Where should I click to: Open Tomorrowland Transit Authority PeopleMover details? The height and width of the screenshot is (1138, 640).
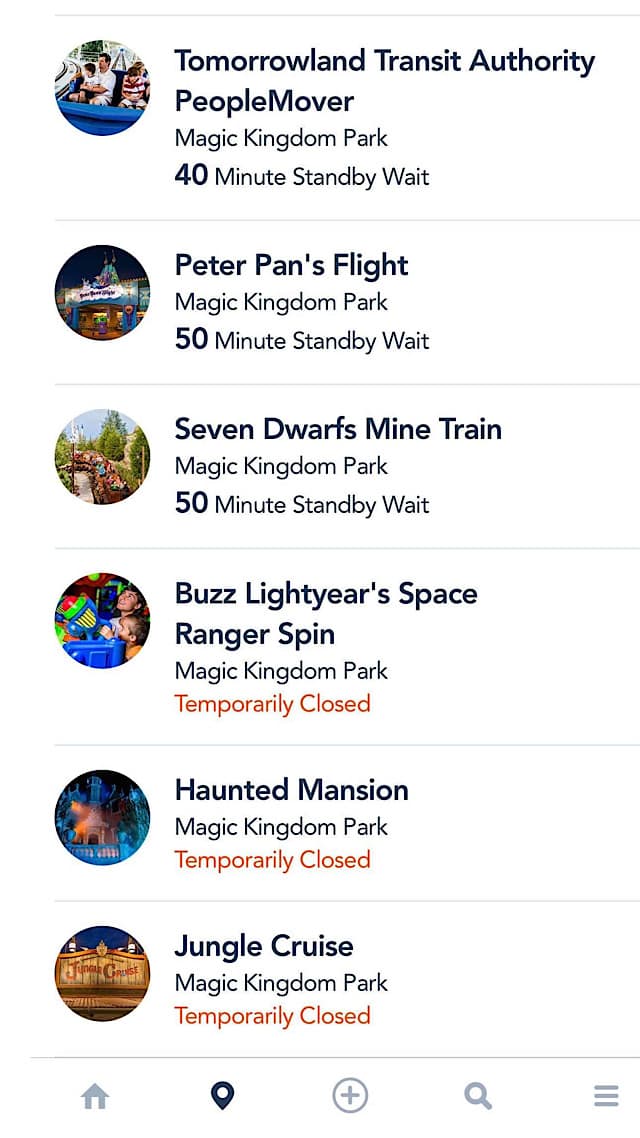[384, 81]
